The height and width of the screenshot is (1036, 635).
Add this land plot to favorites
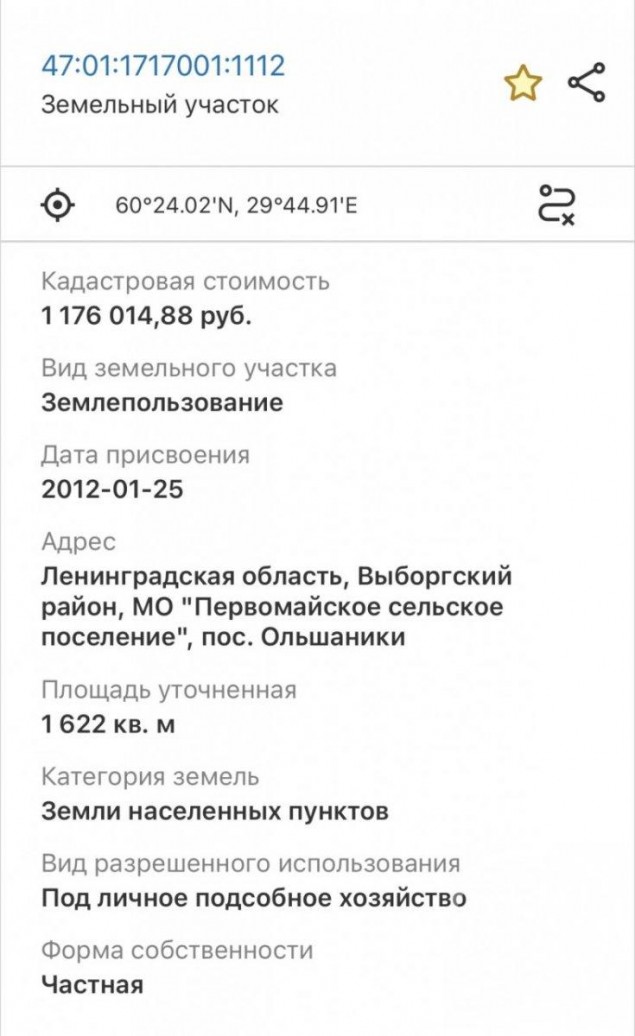tap(523, 83)
